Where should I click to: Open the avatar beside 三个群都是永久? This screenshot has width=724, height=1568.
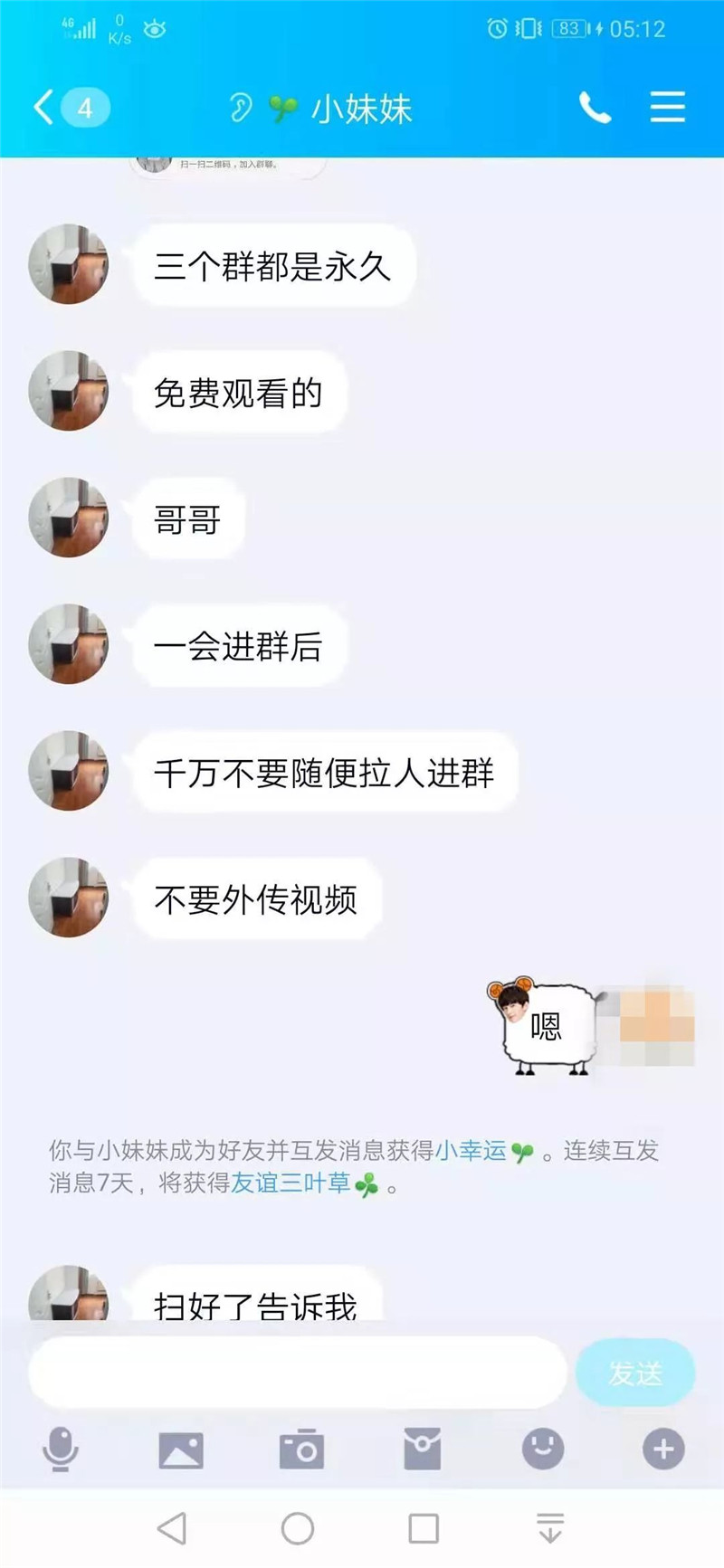[69, 264]
